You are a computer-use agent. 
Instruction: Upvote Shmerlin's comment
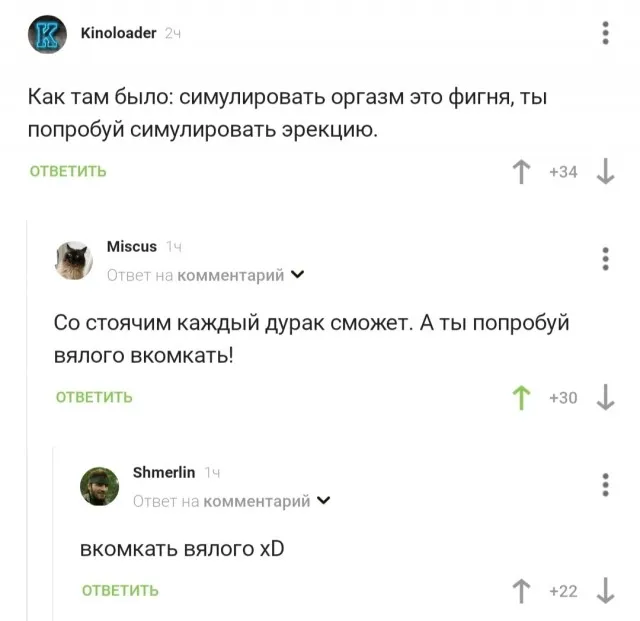520,591
